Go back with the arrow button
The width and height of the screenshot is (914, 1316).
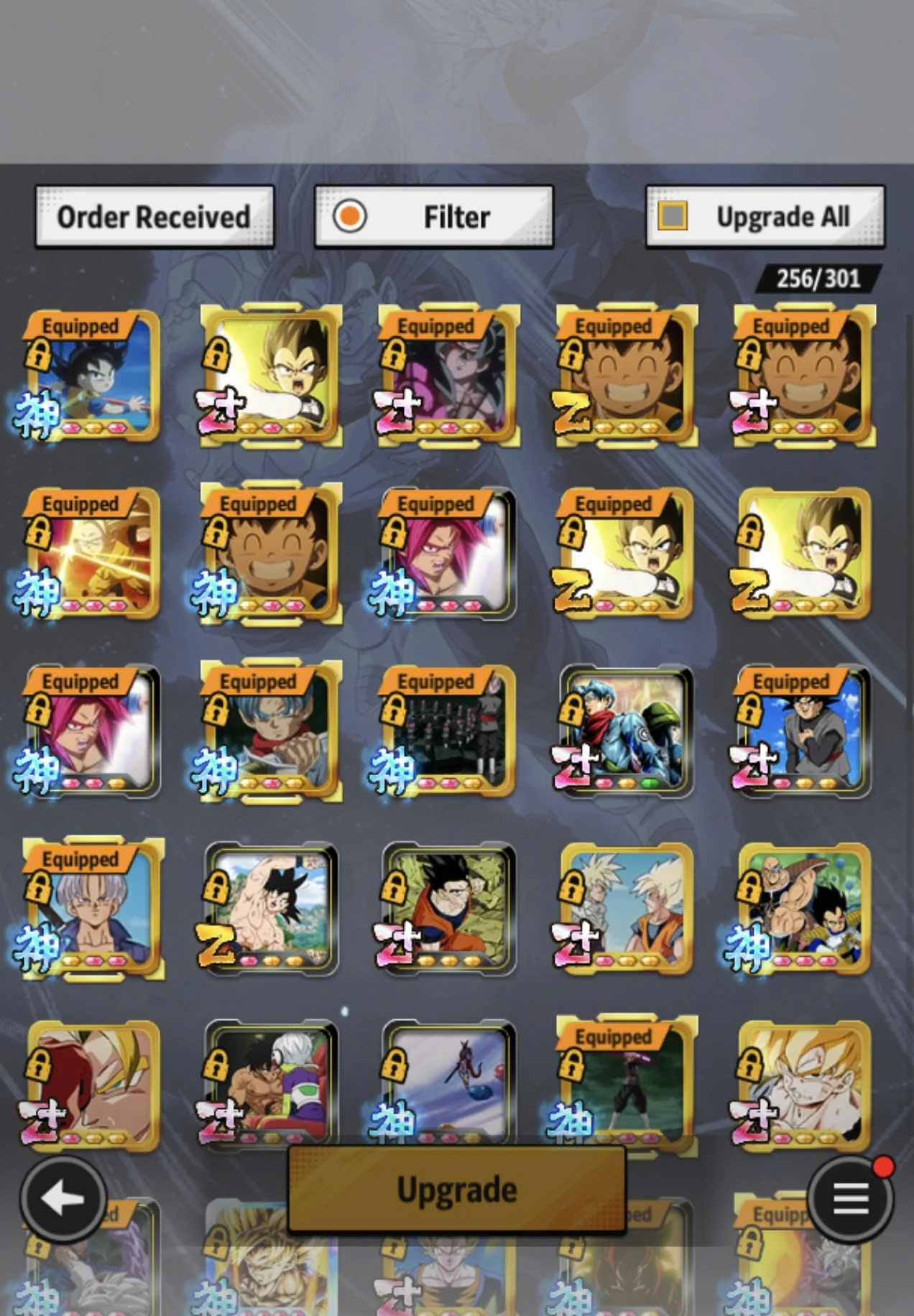tap(63, 1198)
